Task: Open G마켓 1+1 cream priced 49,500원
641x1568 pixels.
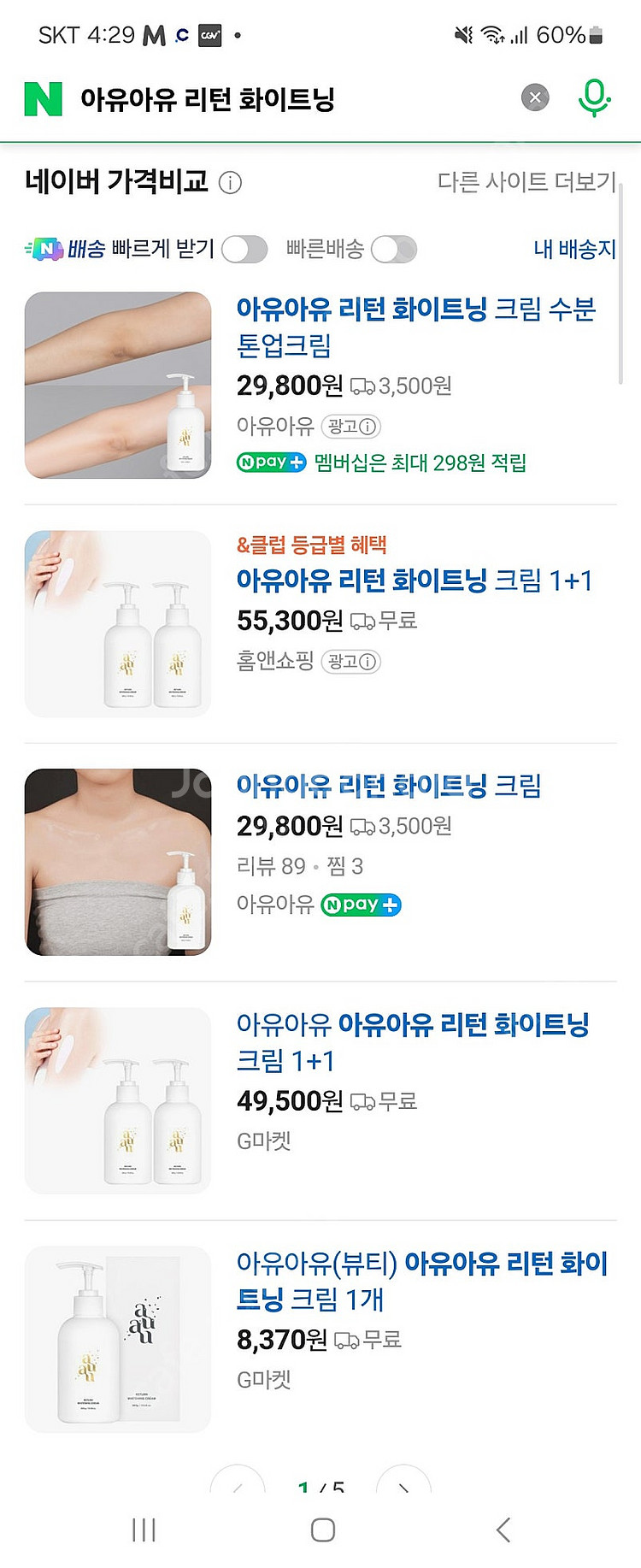Action: click(x=413, y=1041)
